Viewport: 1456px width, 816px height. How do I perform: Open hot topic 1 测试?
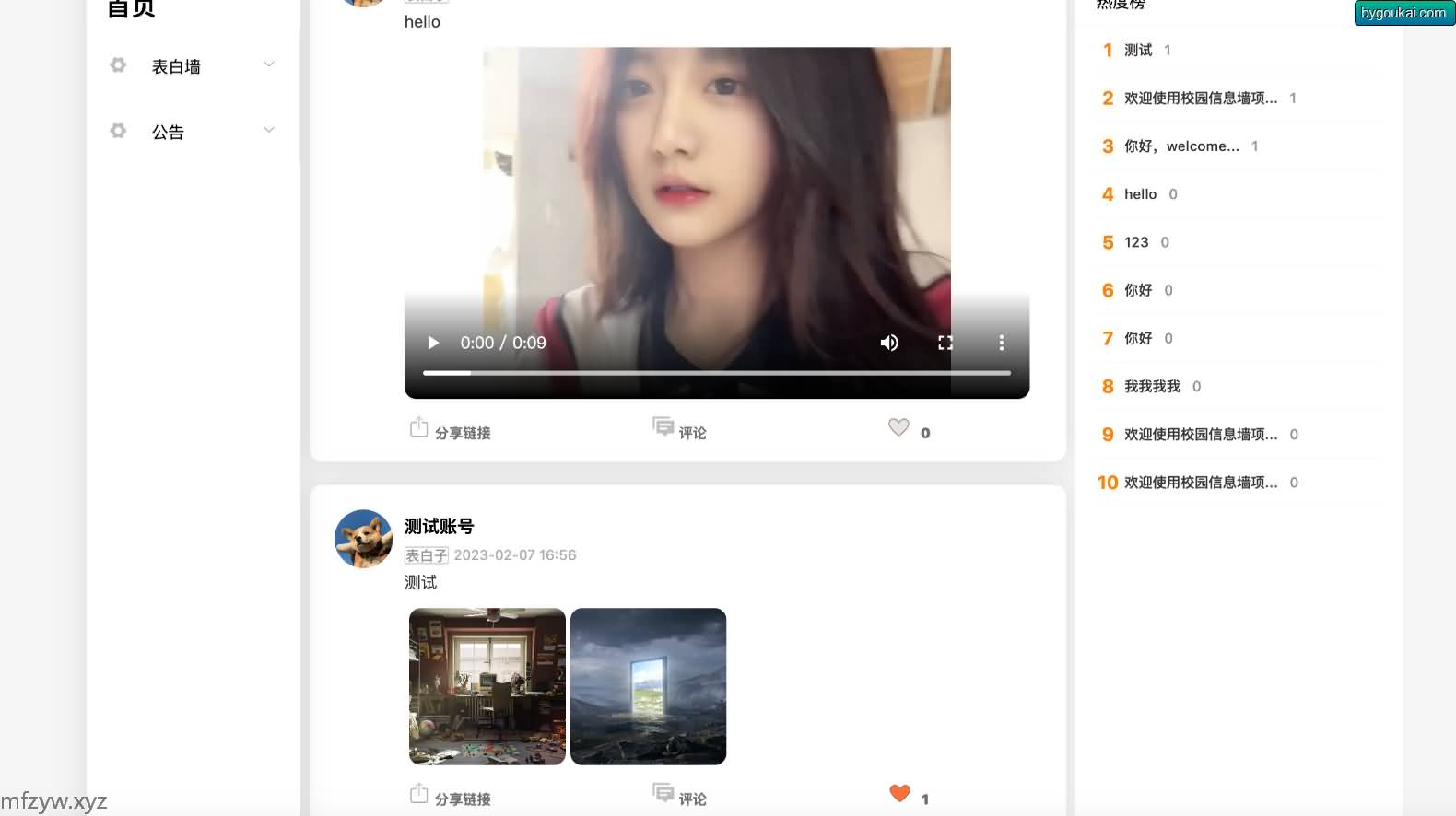point(1138,50)
